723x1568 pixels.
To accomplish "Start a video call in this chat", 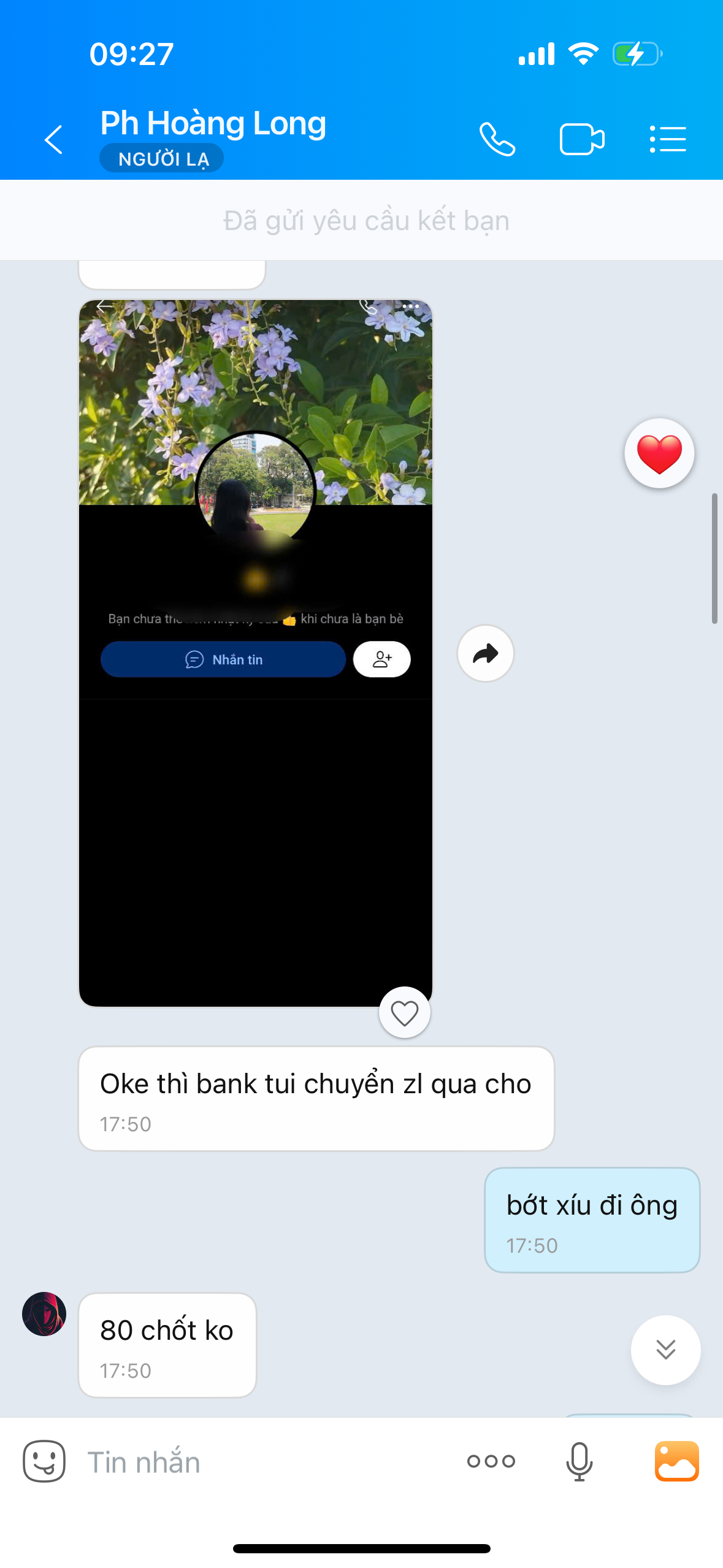I will tap(581, 139).
